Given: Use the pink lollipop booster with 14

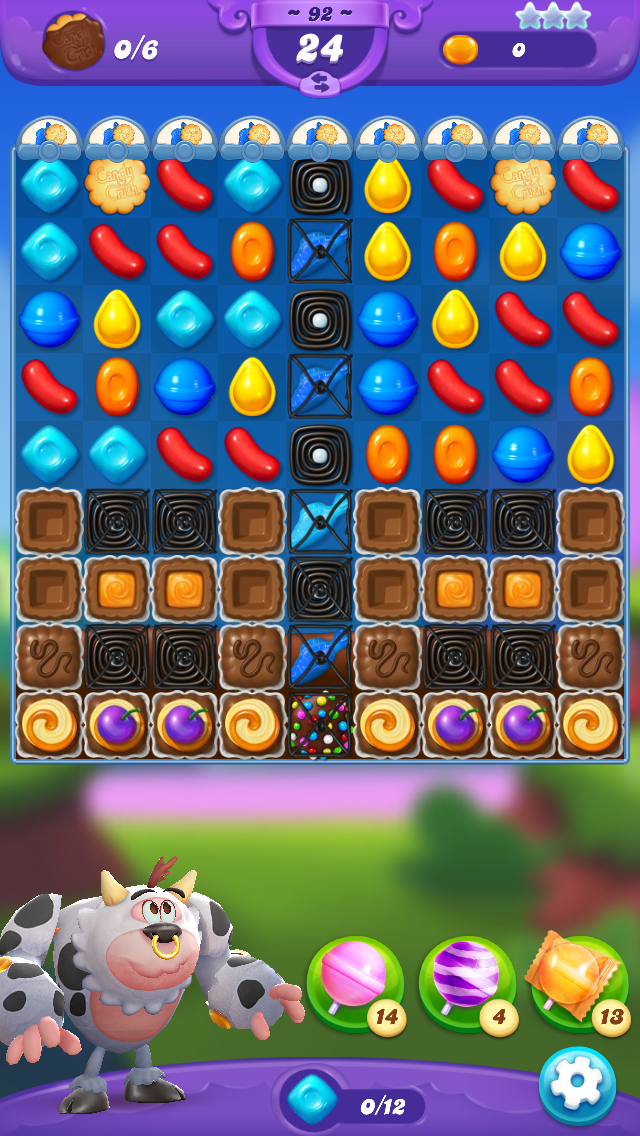Looking at the screenshot, I should (355, 984).
